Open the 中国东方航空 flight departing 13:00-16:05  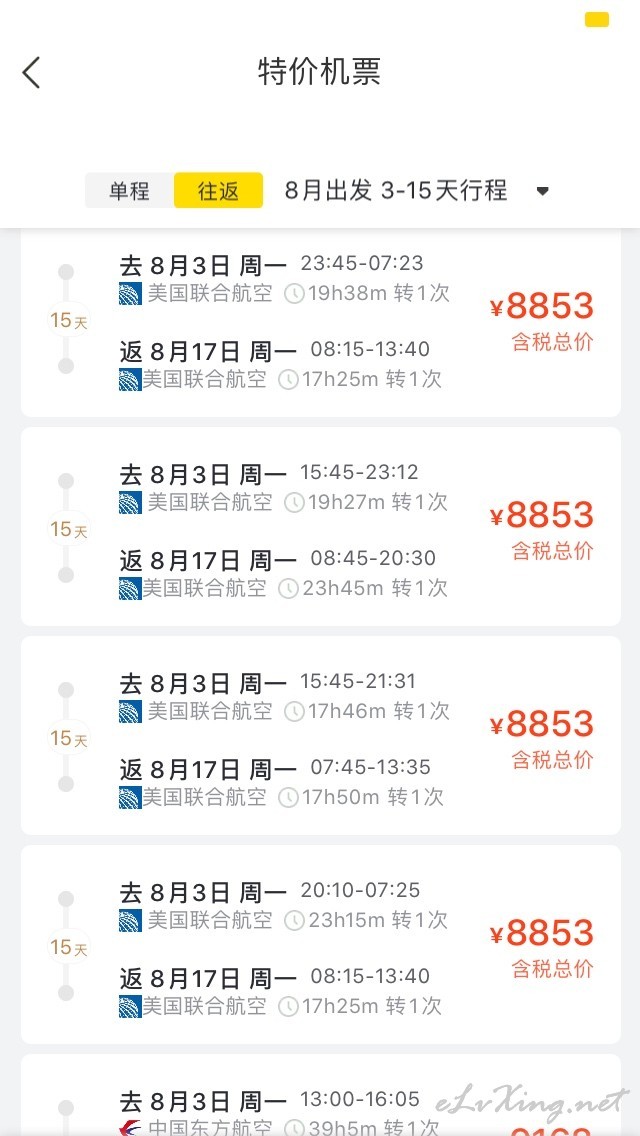point(320,1095)
